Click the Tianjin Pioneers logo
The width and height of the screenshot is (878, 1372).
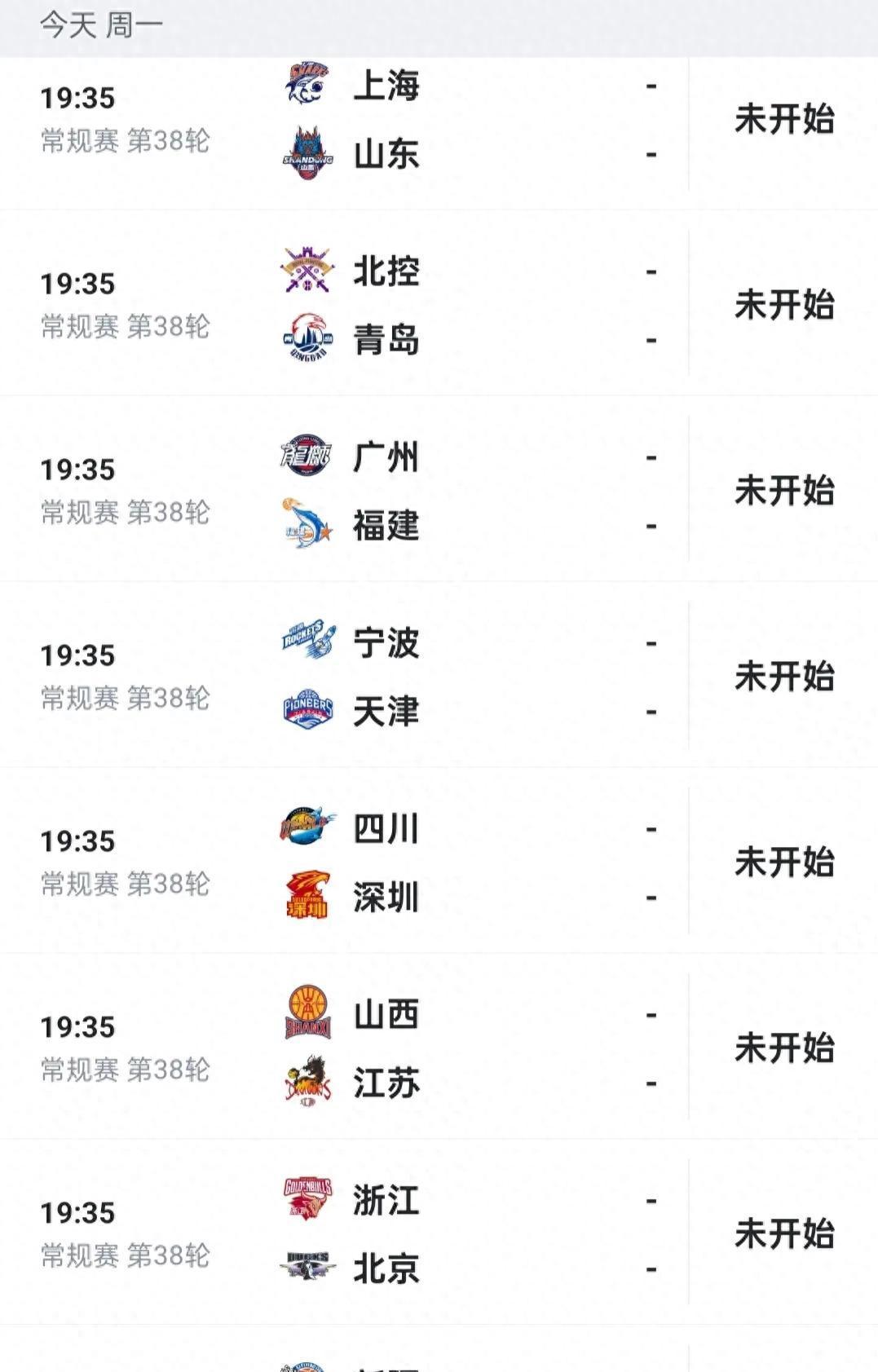[308, 709]
